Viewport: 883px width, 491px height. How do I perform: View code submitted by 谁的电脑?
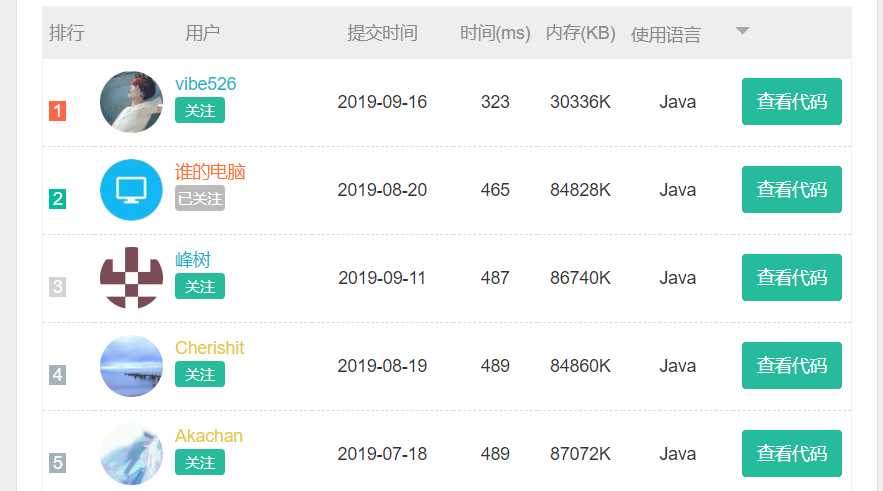(x=791, y=190)
